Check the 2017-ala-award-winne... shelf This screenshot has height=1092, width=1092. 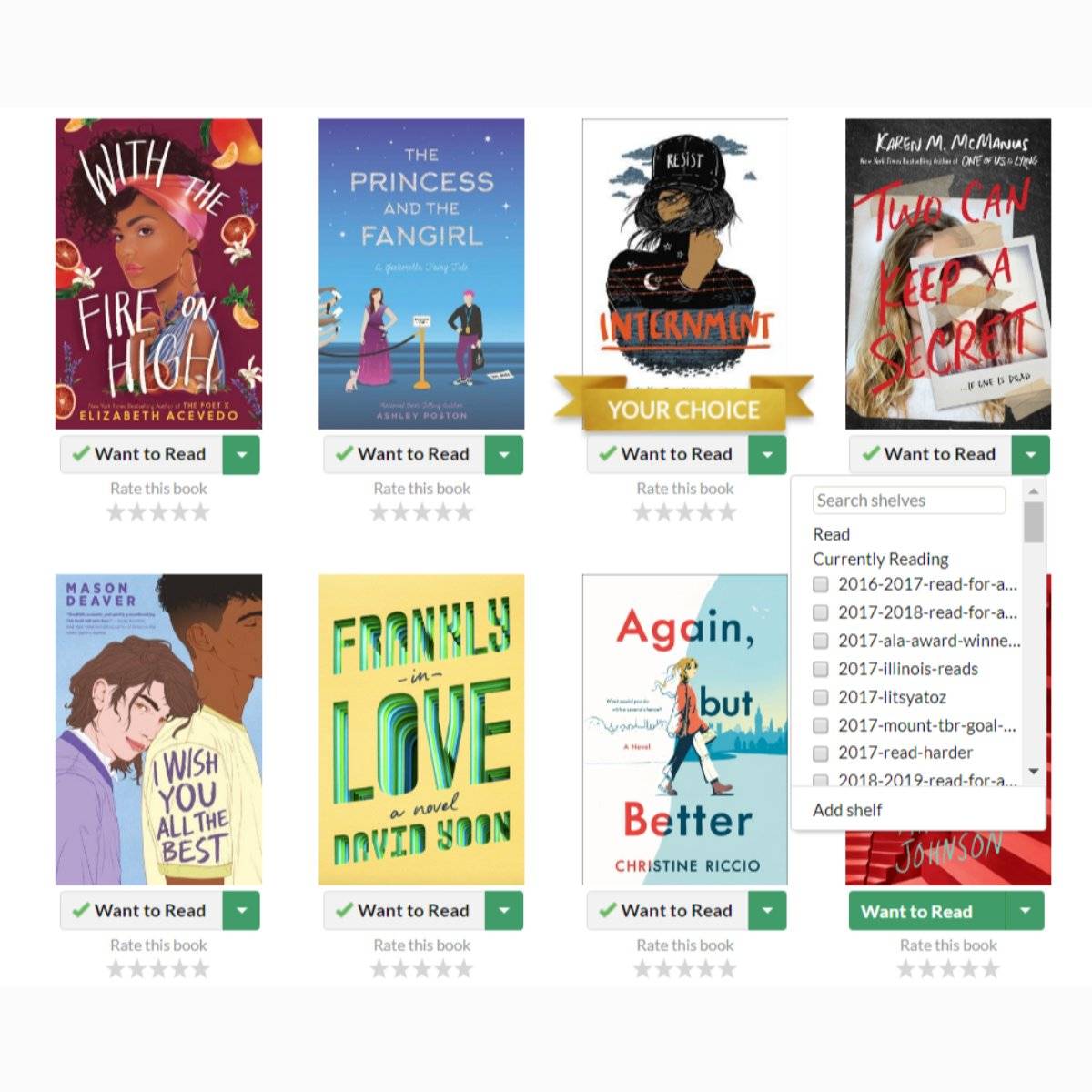coord(821,641)
